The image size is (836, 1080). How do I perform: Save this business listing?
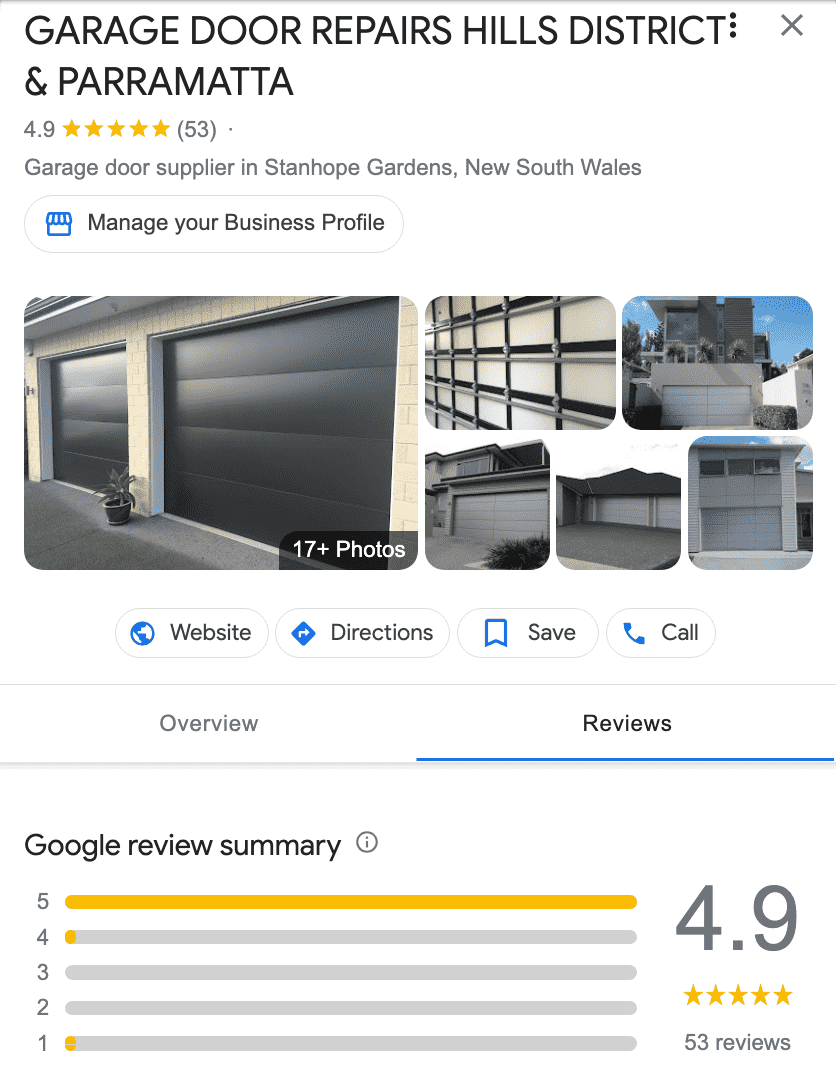pos(528,633)
